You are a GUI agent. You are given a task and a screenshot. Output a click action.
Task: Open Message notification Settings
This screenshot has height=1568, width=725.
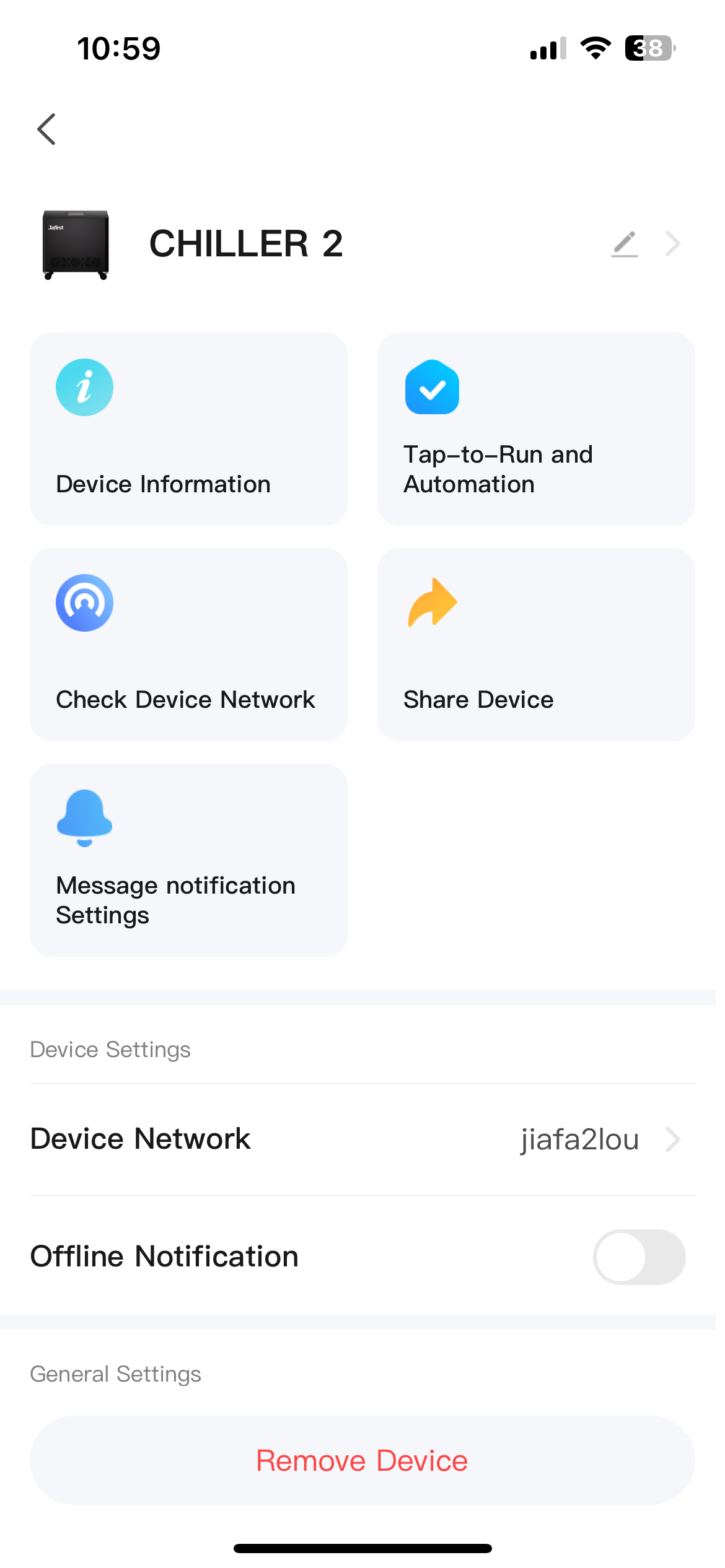[x=188, y=860]
